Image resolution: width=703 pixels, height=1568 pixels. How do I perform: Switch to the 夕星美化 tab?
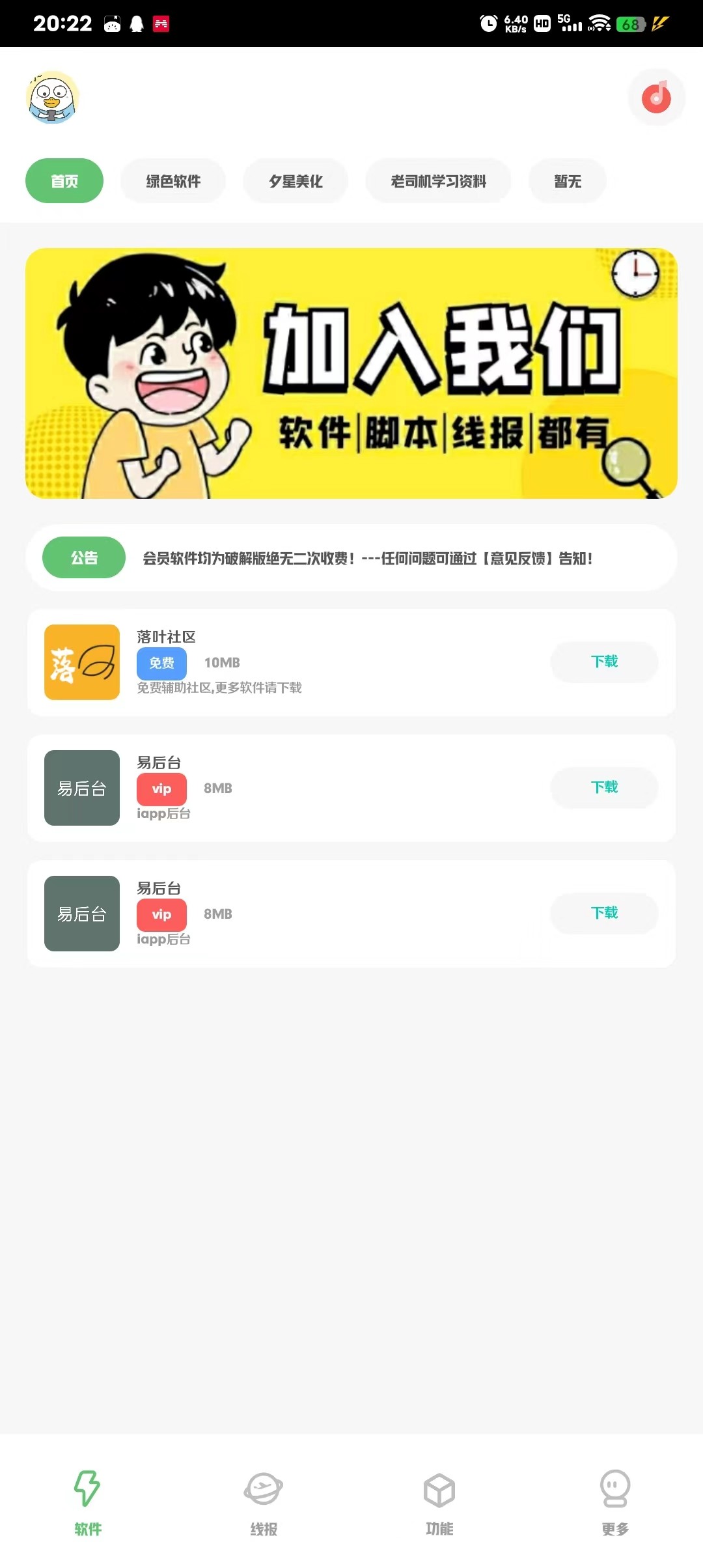tap(296, 181)
